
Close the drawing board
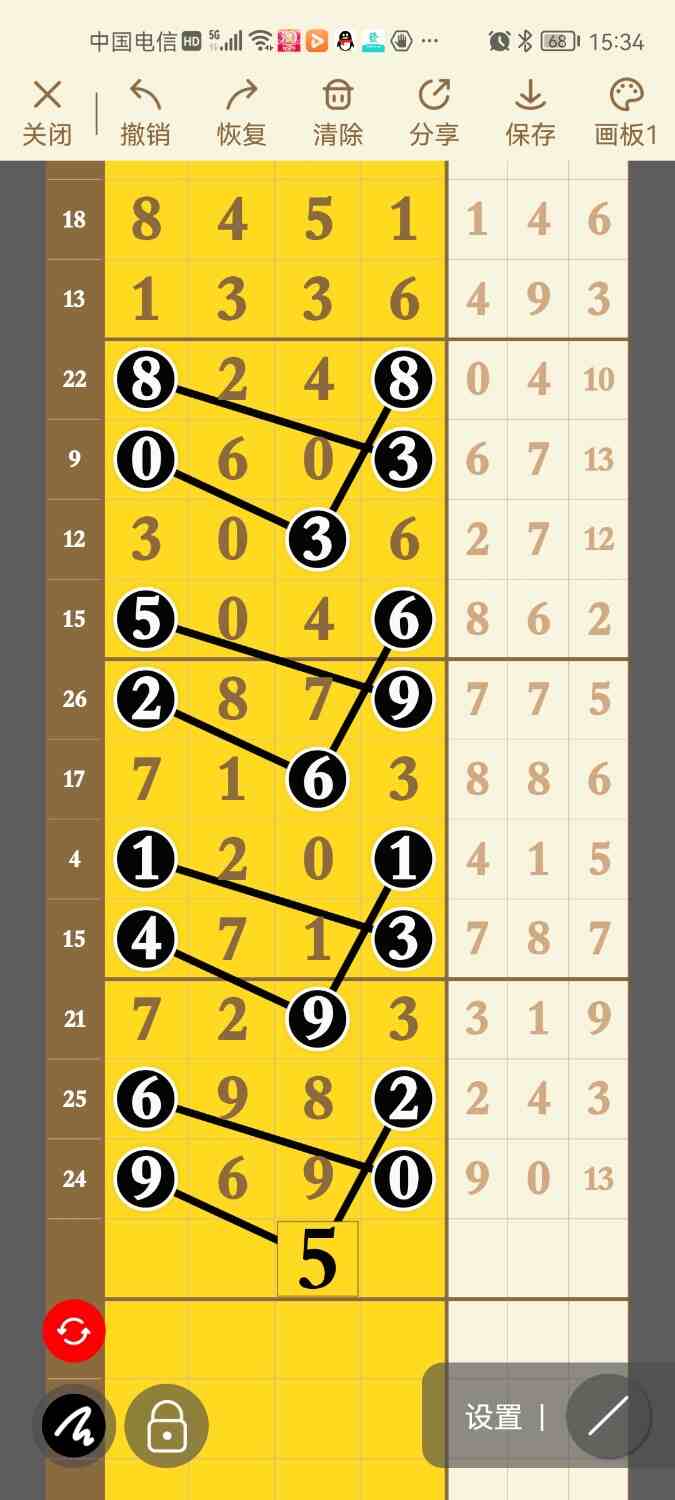tap(47, 113)
